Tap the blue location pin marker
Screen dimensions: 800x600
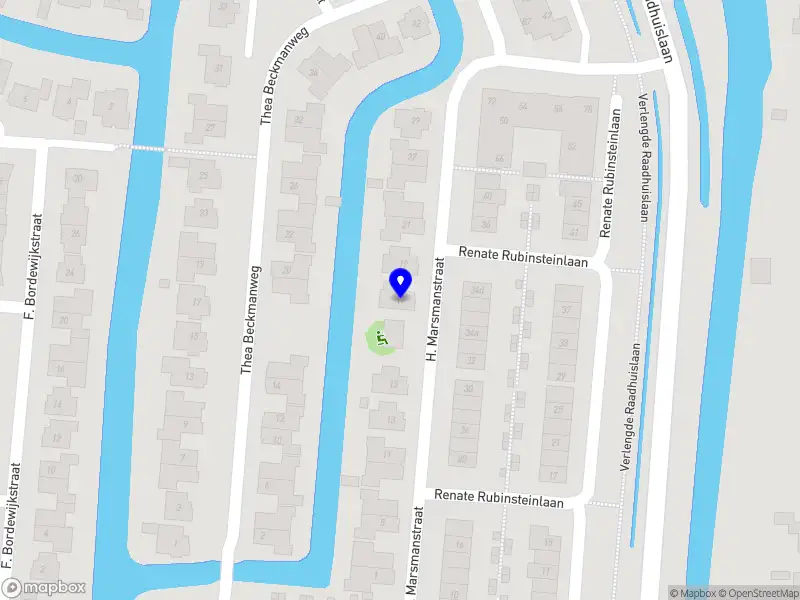(x=400, y=282)
